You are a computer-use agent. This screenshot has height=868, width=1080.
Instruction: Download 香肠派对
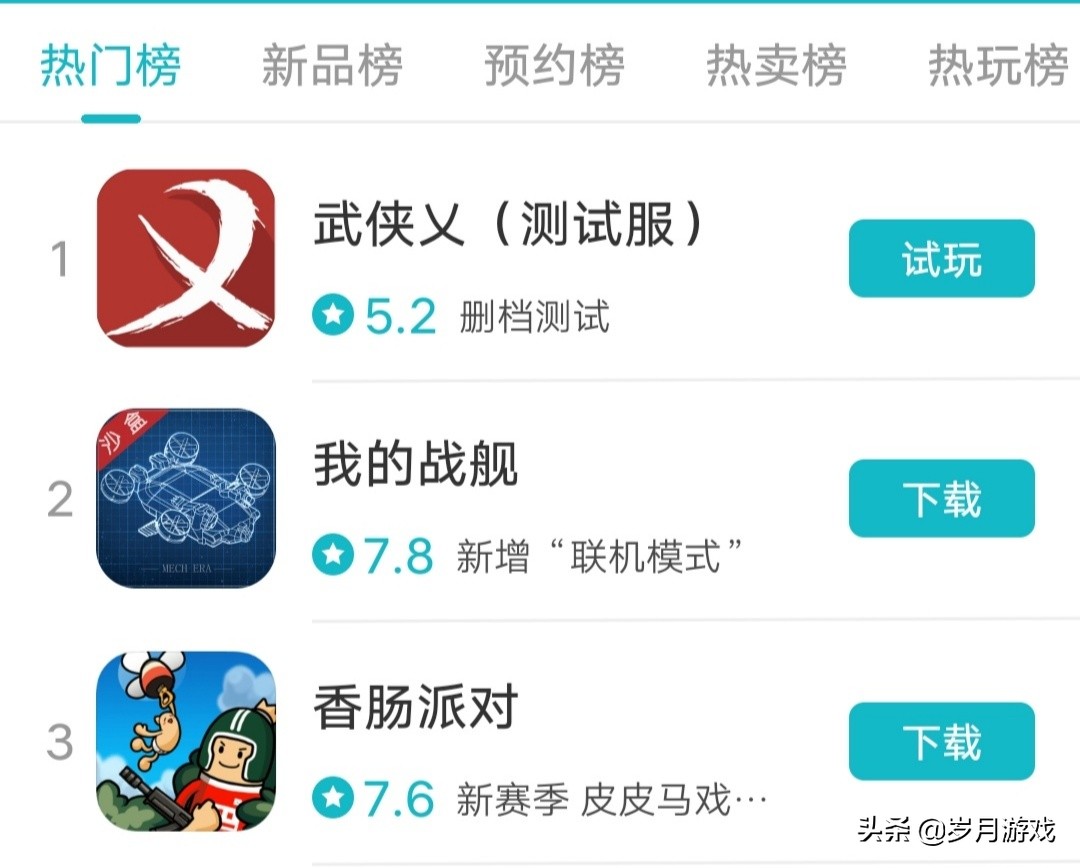point(941,742)
